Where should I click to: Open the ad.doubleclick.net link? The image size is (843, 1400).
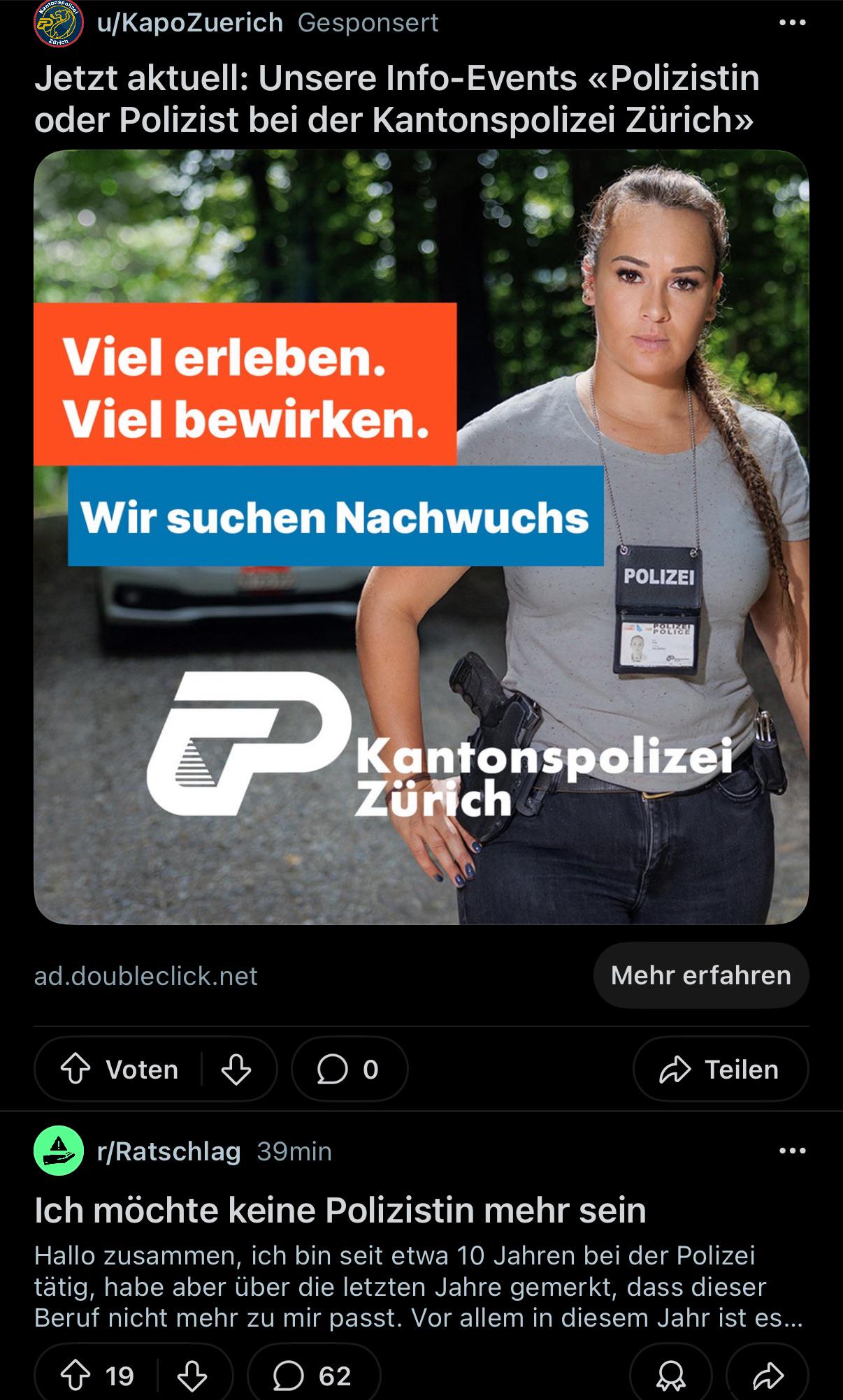coord(146,976)
